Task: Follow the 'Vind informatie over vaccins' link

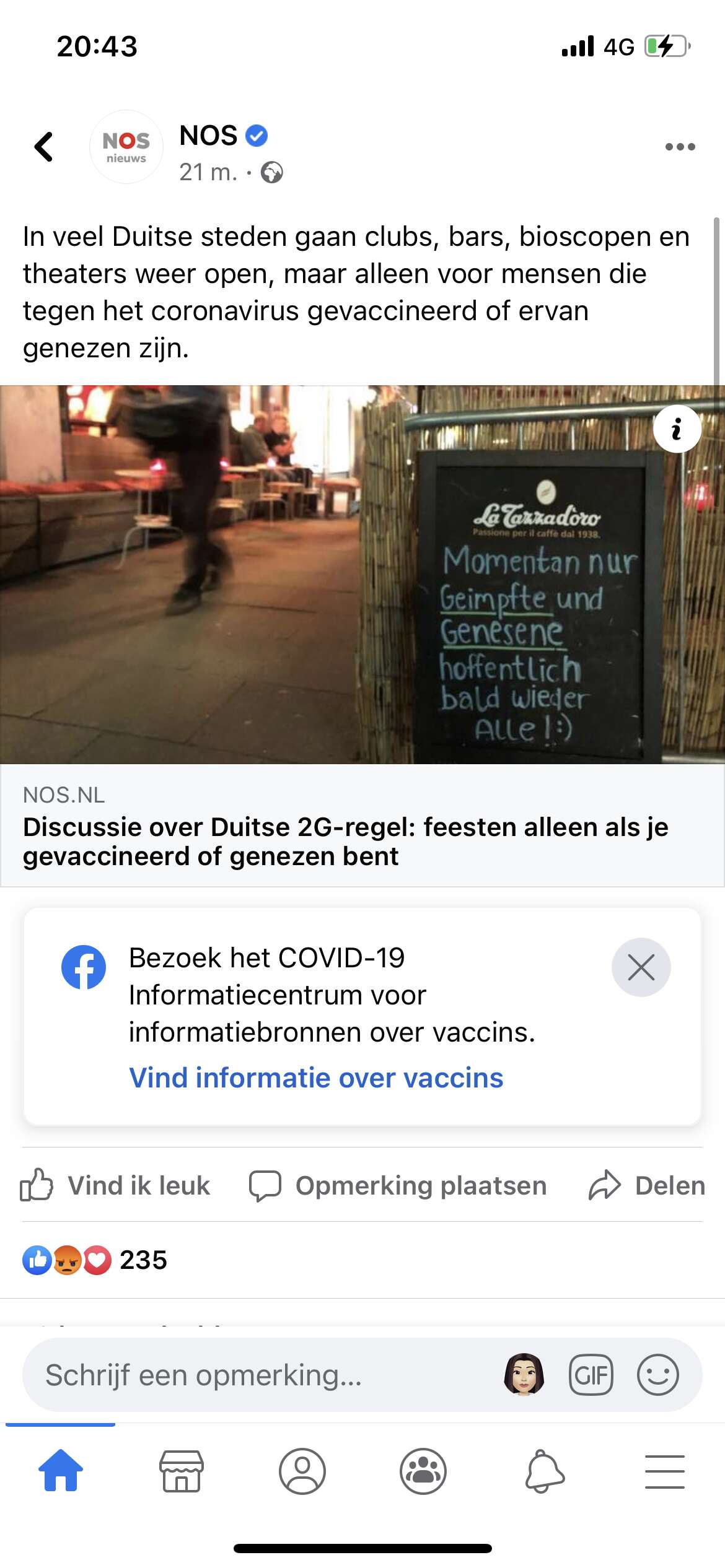Action: pyautogui.click(x=316, y=1078)
